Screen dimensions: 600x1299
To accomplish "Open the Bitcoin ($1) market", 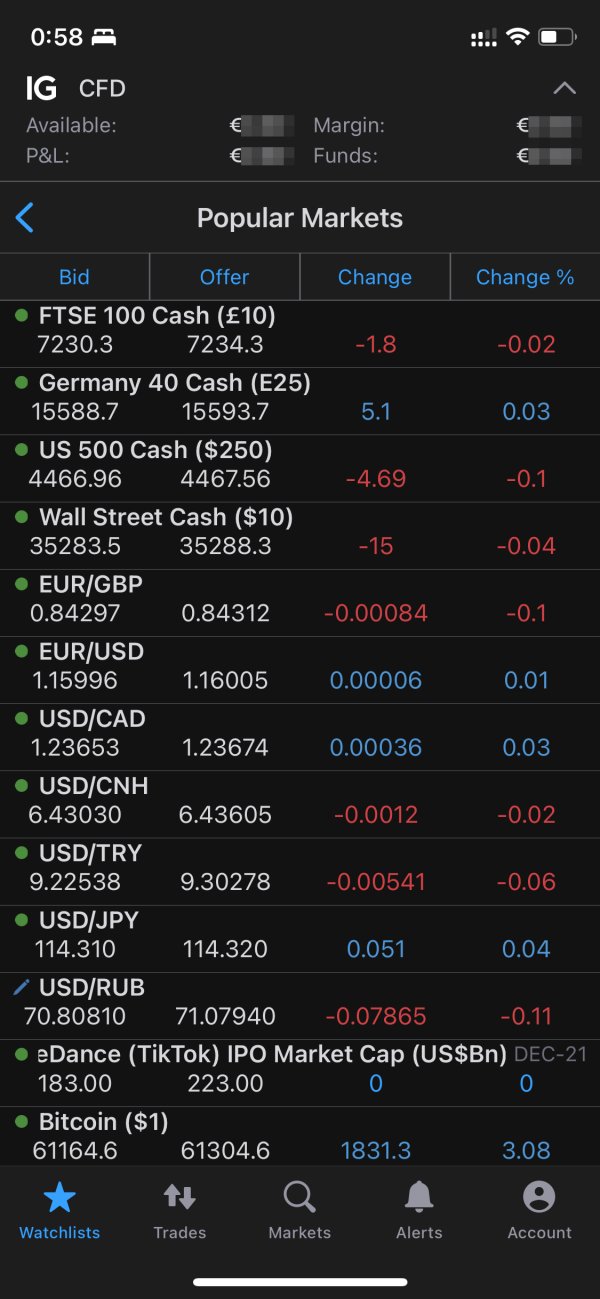I will pos(300,1136).
